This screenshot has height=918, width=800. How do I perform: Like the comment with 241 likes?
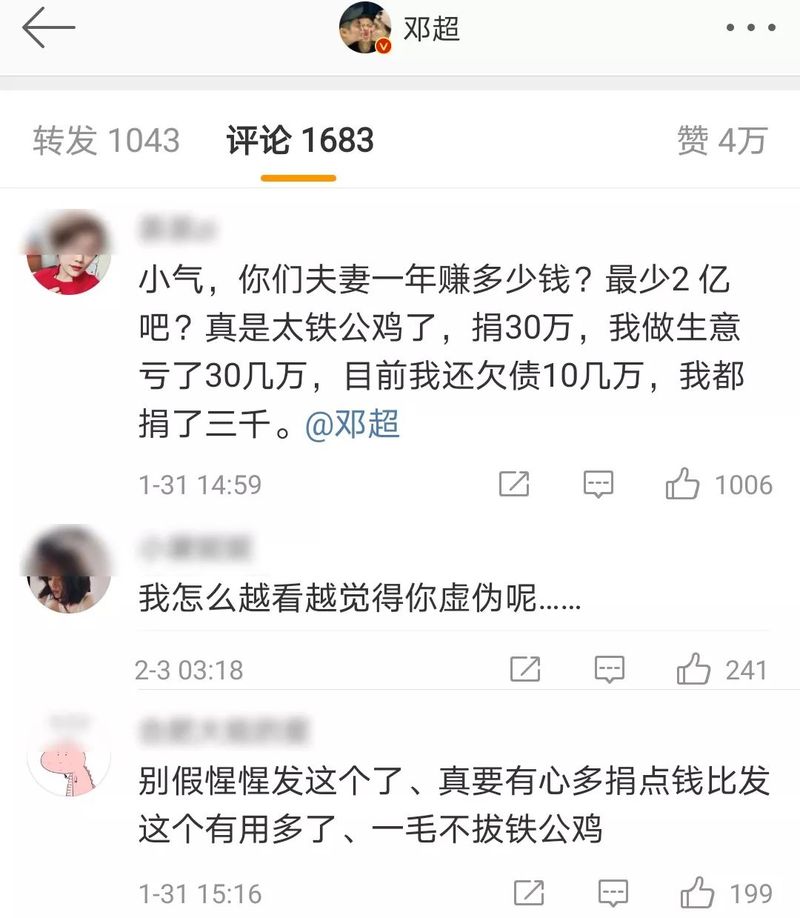[694, 669]
